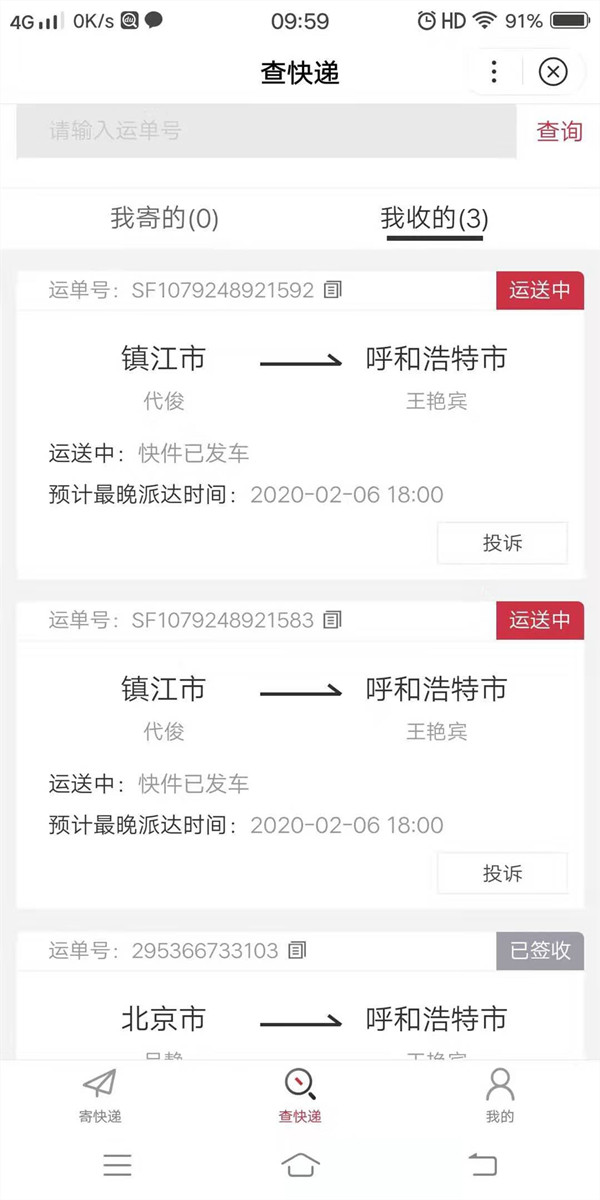The image size is (600, 1200).
Task: Open the 我的 profile tab
Action: click(500, 1095)
